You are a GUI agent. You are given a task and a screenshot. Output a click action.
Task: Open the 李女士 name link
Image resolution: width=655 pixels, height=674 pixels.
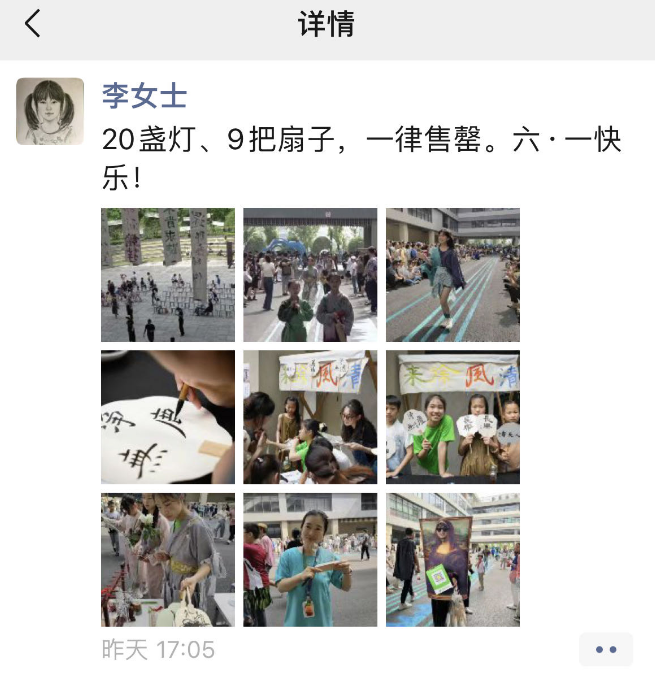tap(144, 96)
